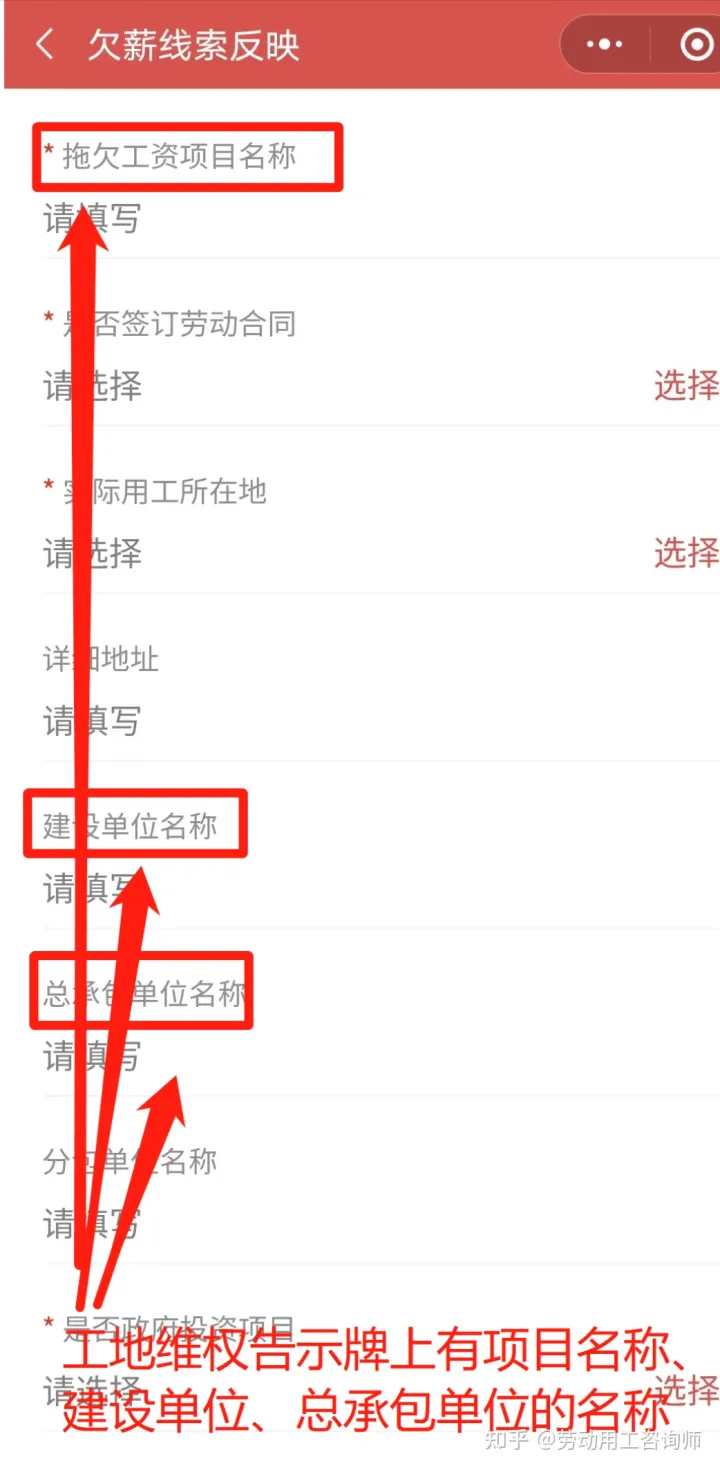
Task: Enter the 总承包单位名称 field
Action: click(380, 1056)
